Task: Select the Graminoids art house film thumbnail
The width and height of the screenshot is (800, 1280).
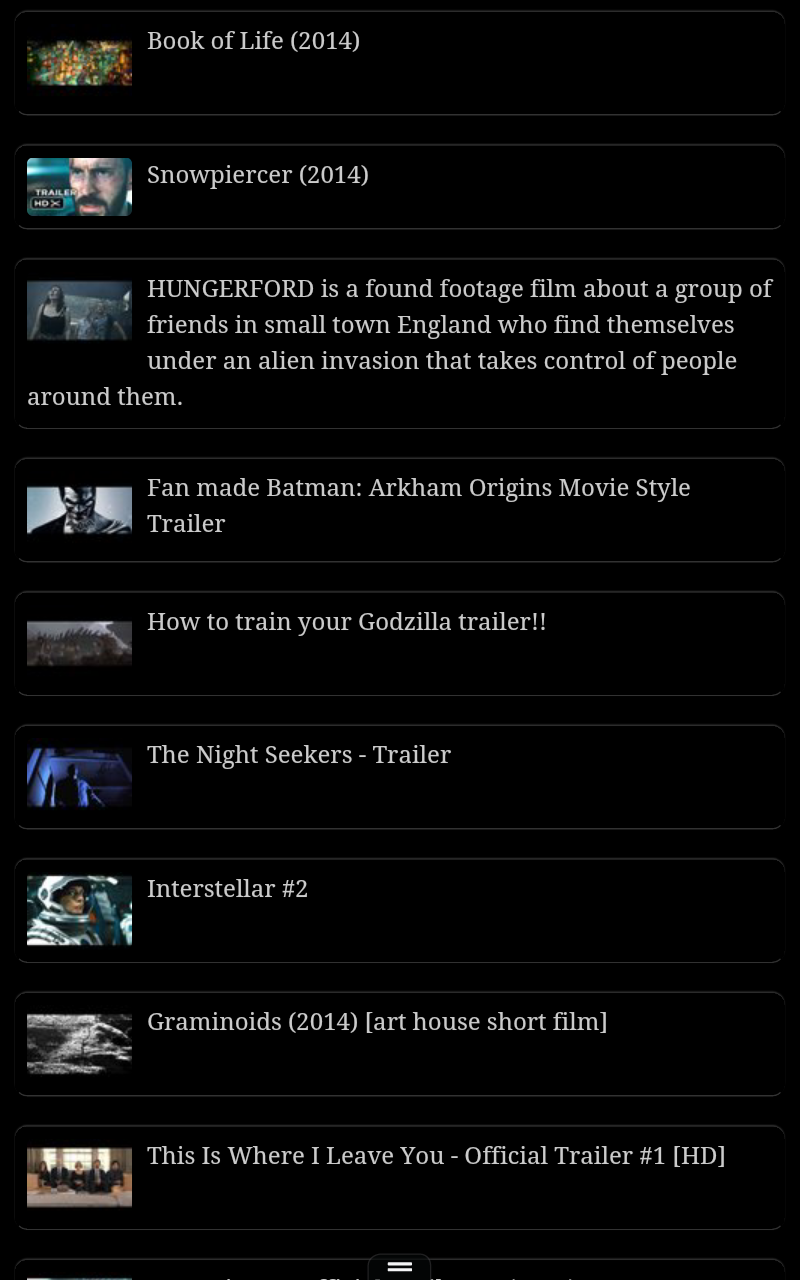Action: coord(79,1043)
